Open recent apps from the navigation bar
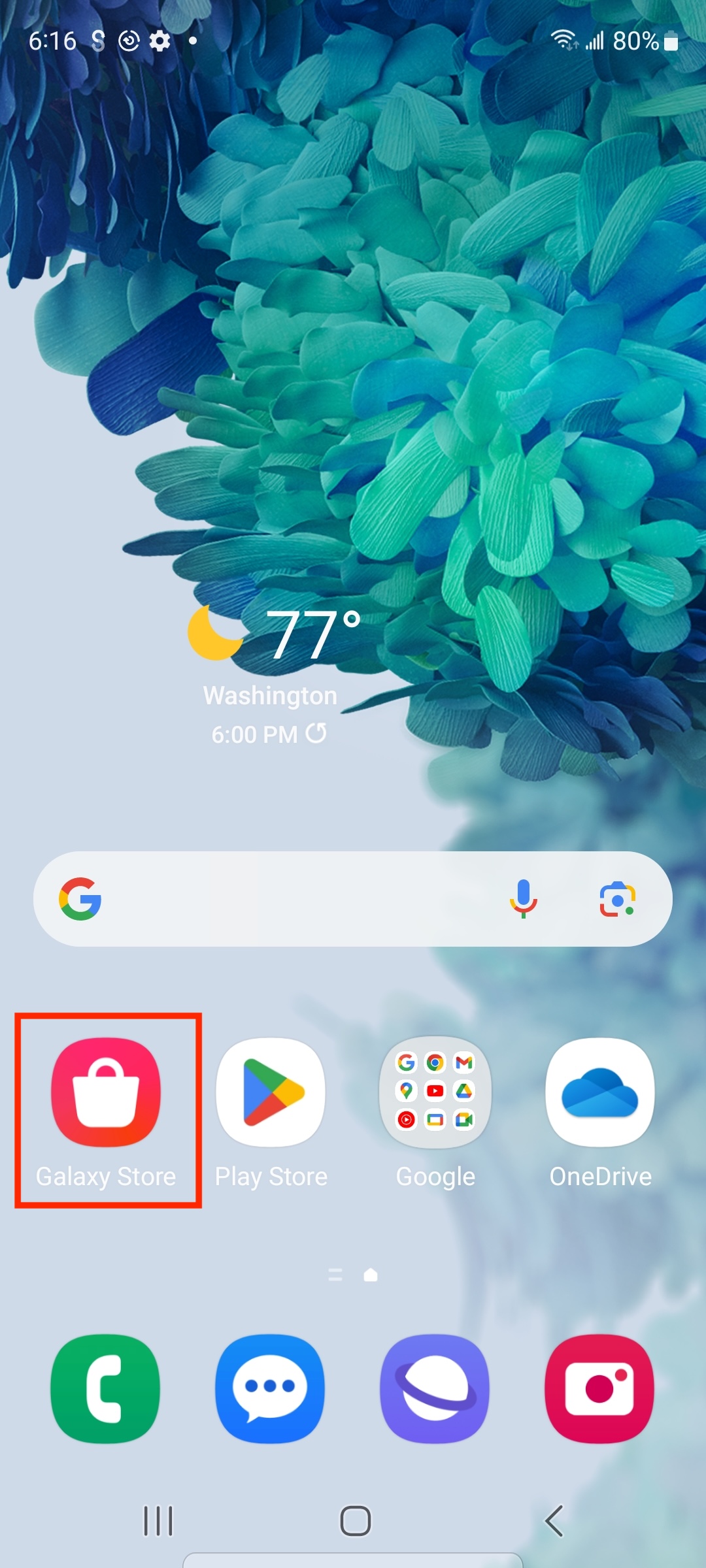Image resolution: width=706 pixels, height=1568 pixels. [x=158, y=1521]
